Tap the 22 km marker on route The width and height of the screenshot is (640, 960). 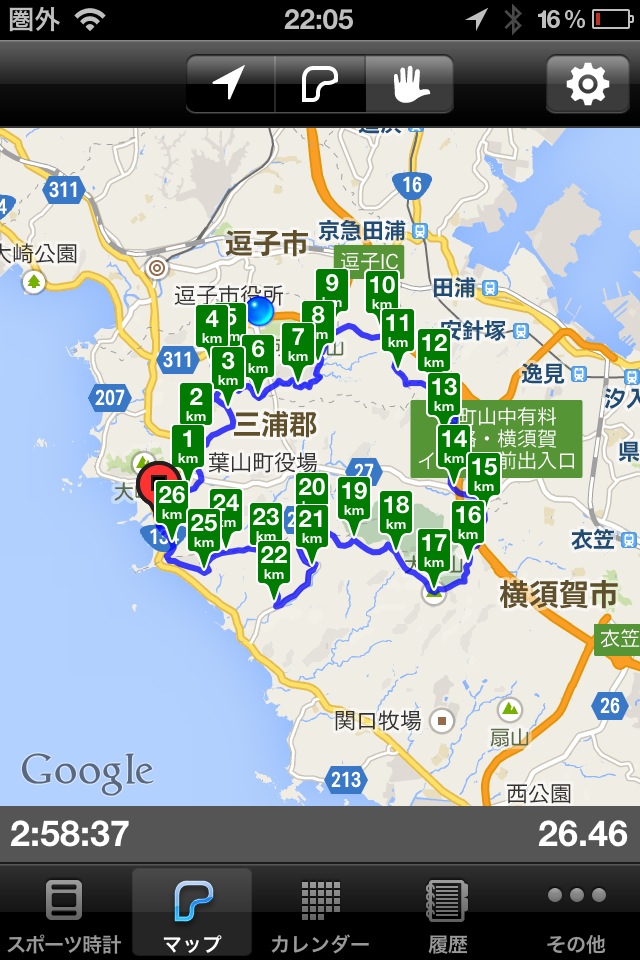click(274, 563)
